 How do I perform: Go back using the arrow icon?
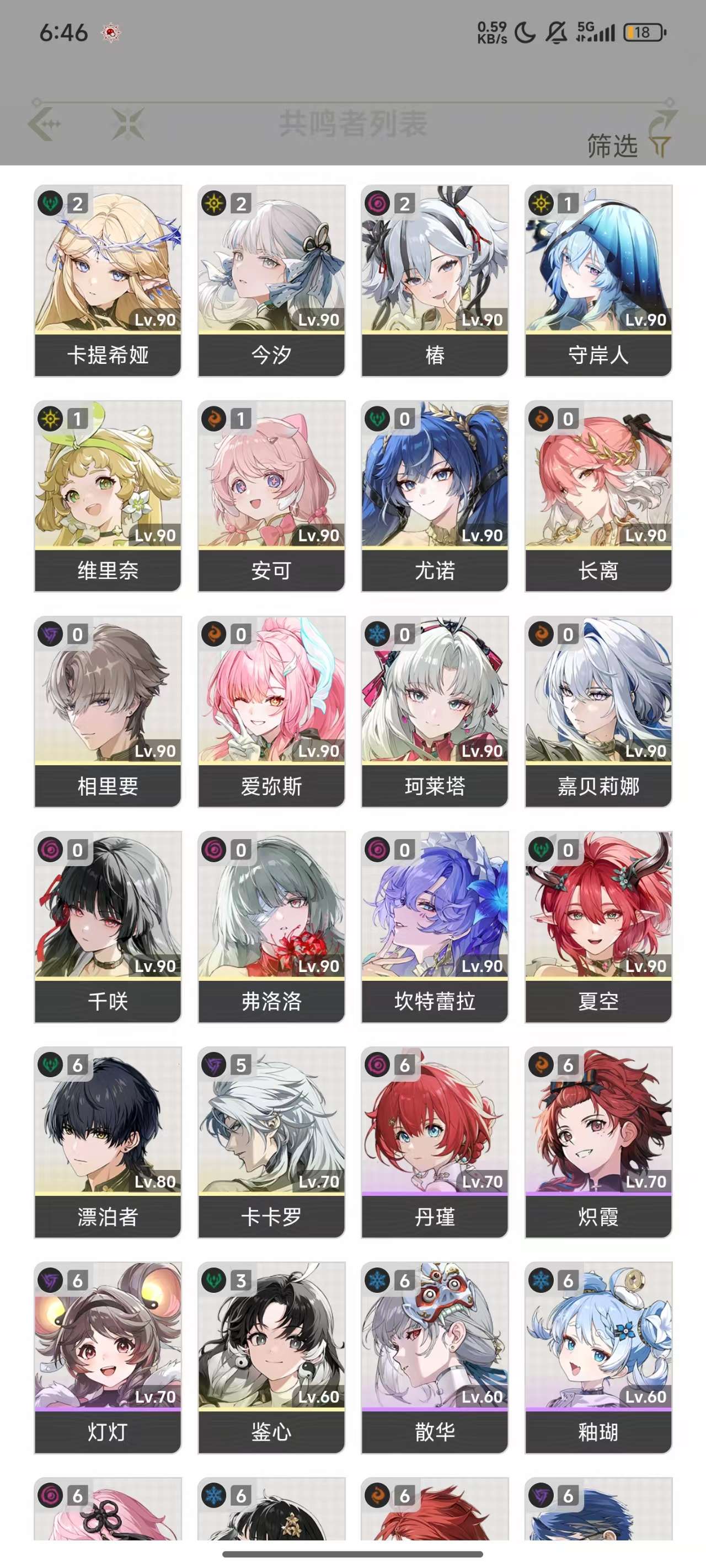(44, 124)
